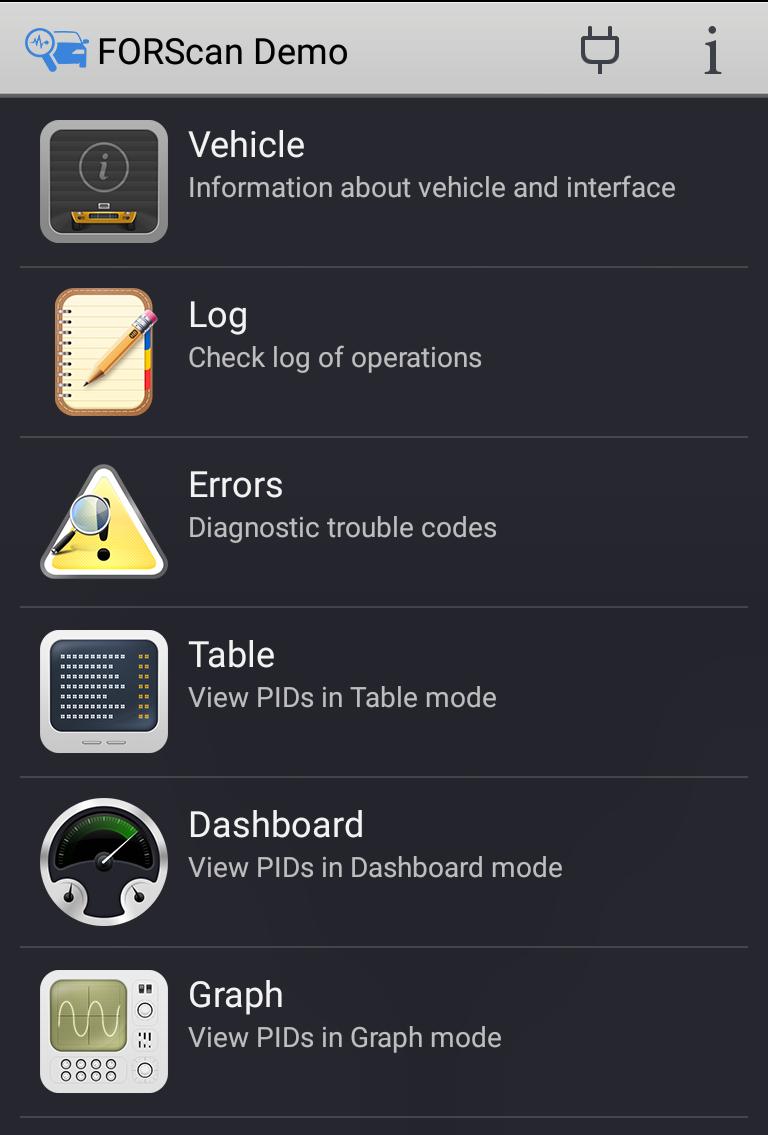Click the 'FORScan Demo' title text
Image resolution: width=768 pixels, height=1135 pixels.
coord(225,50)
